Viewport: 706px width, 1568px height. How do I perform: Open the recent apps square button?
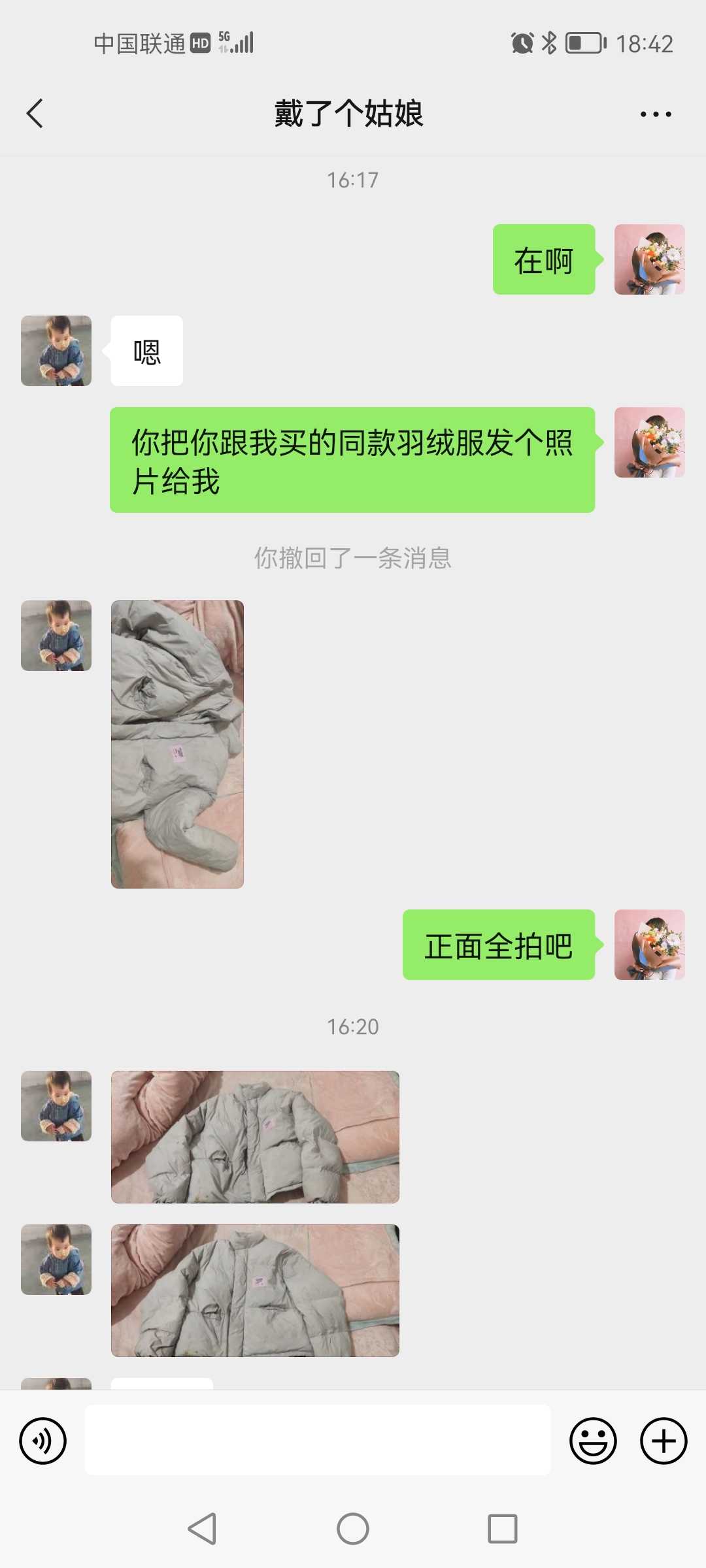click(503, 1529)
